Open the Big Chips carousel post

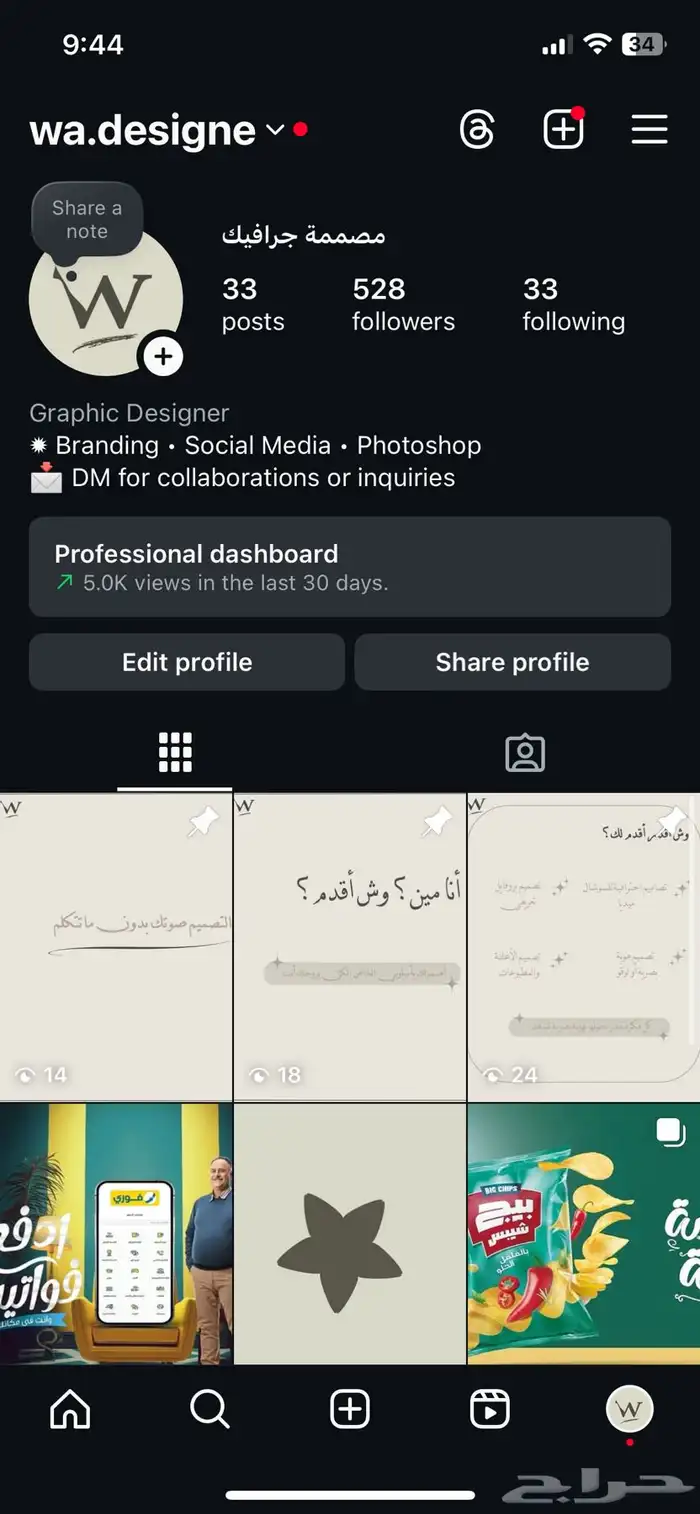point(583,1233)
